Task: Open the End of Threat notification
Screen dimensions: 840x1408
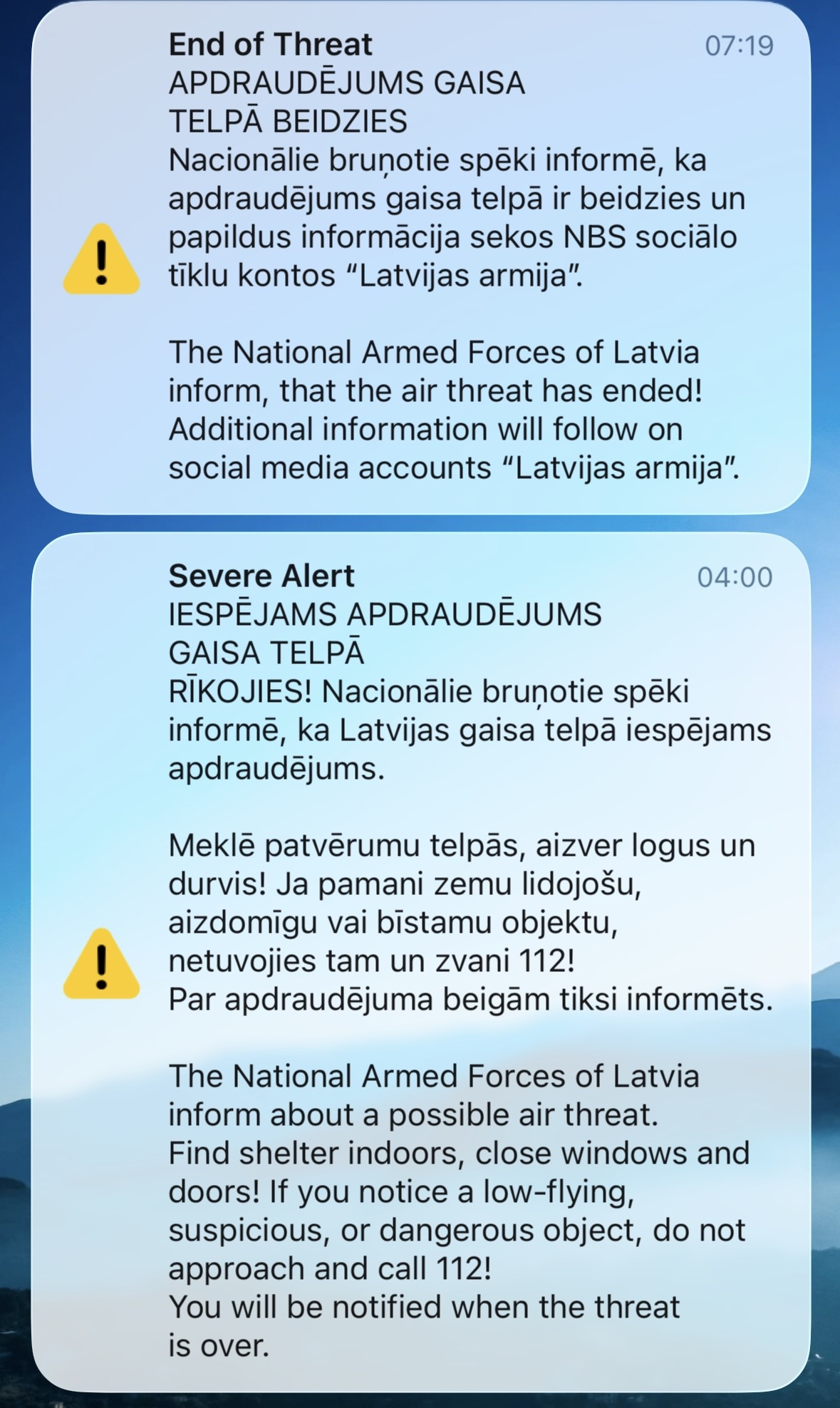Action: (x=420, y=258)
